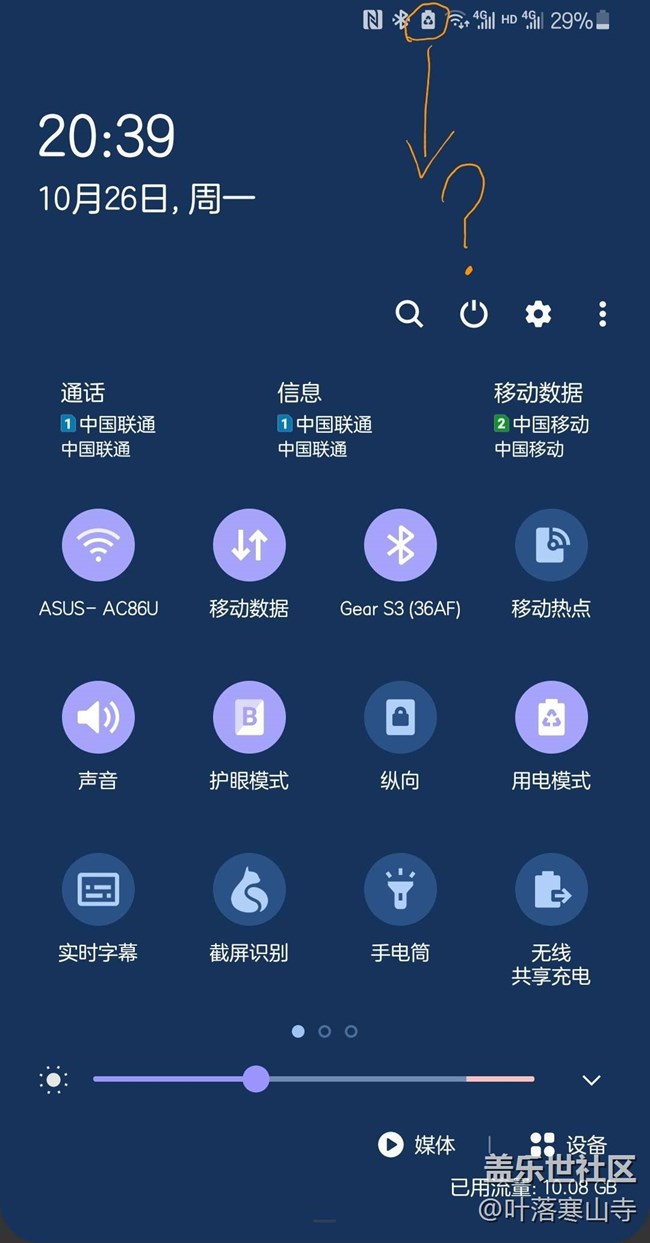
Task: Enable the 实时字幕 live caption tile
Action: (x=98, y=889)
